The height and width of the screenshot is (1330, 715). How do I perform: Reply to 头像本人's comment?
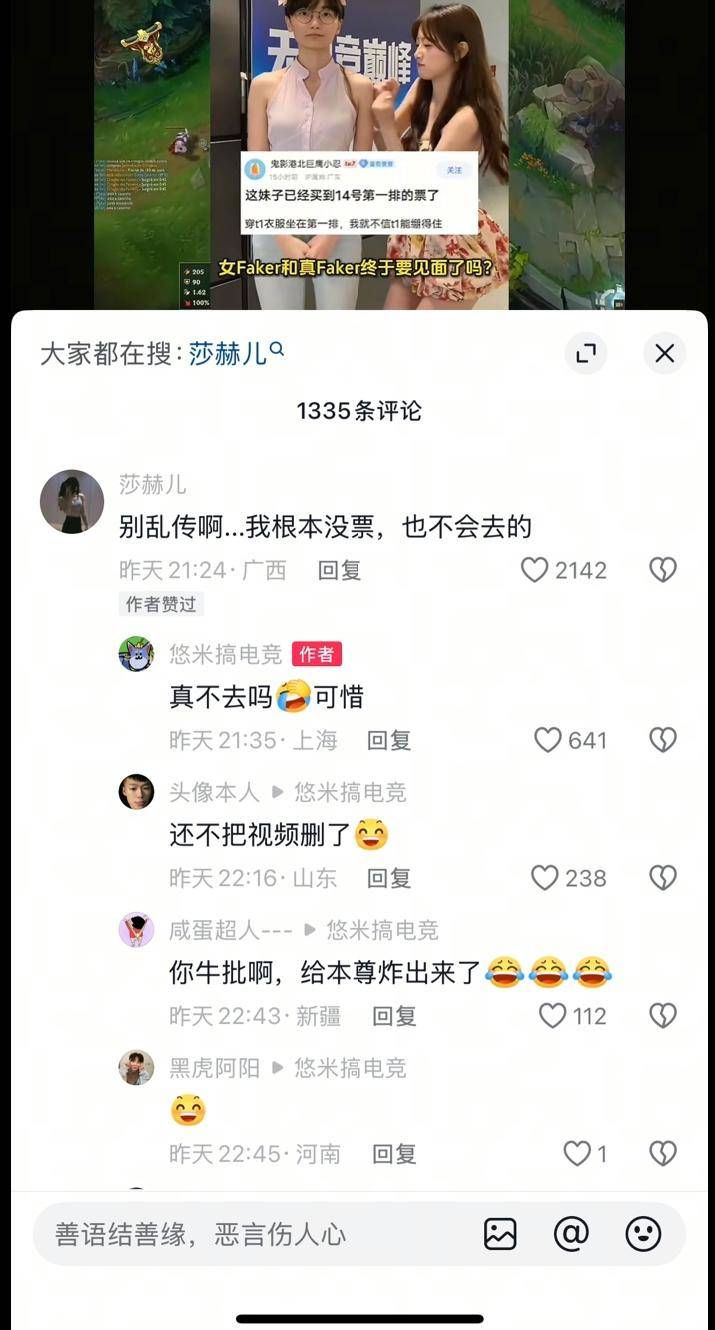(388, 878)
